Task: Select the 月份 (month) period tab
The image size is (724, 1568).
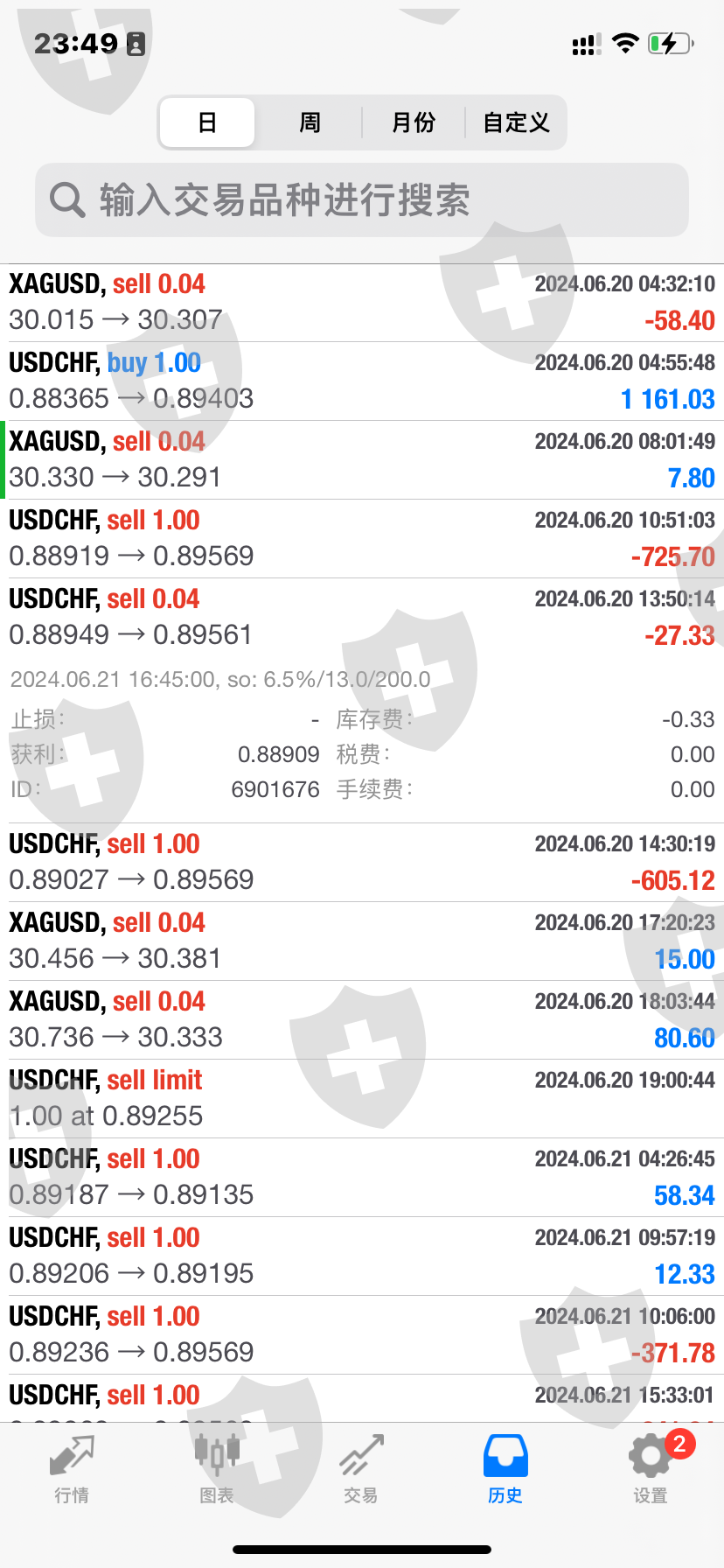Action: 414,122
